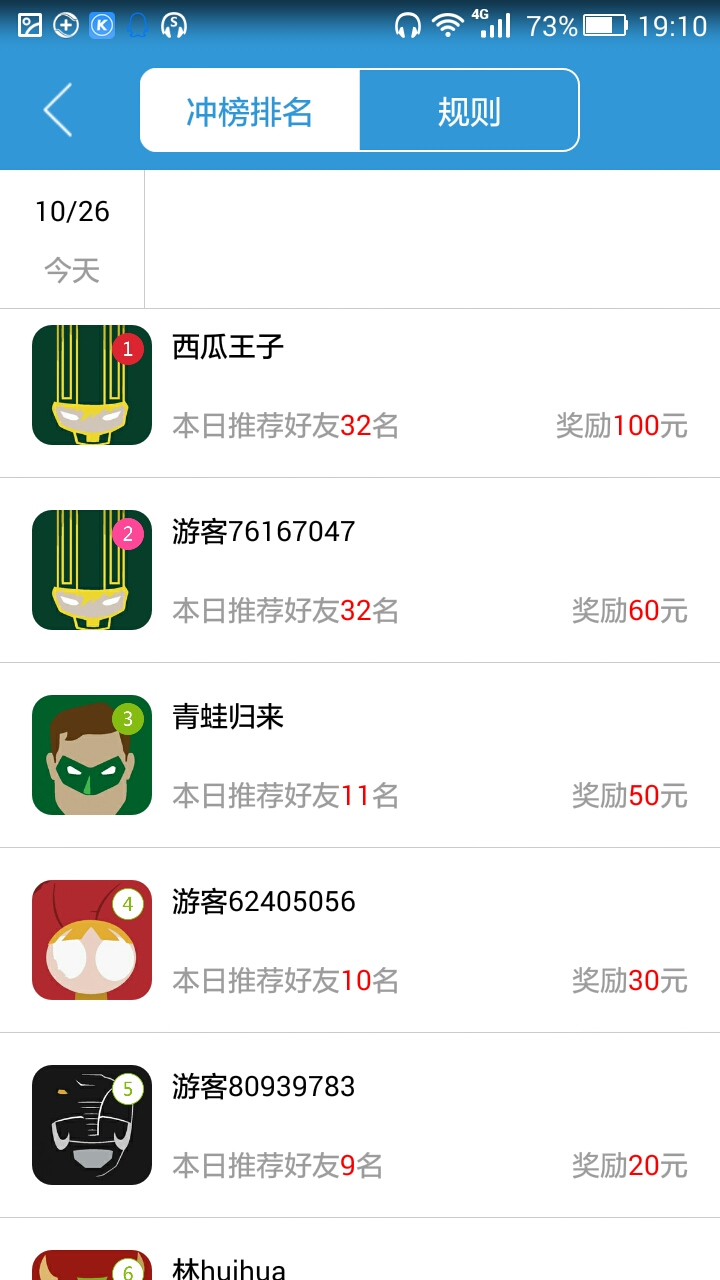This screenshot has width=720, height=1280.
Task: Open 游客80939783's ranking entry
Action: [x=360, y=1126]
